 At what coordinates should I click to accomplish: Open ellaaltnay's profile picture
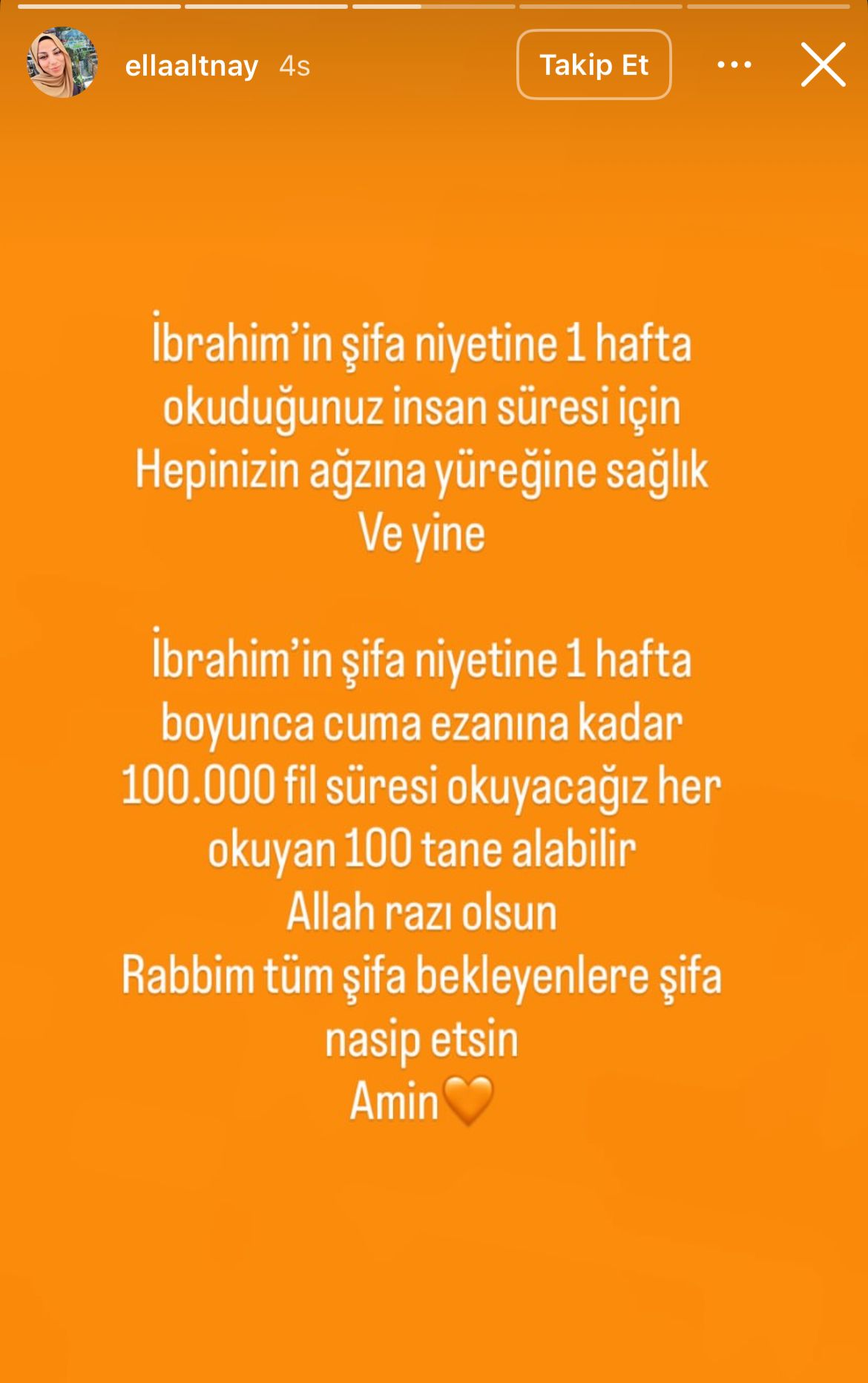click(62, 64)
